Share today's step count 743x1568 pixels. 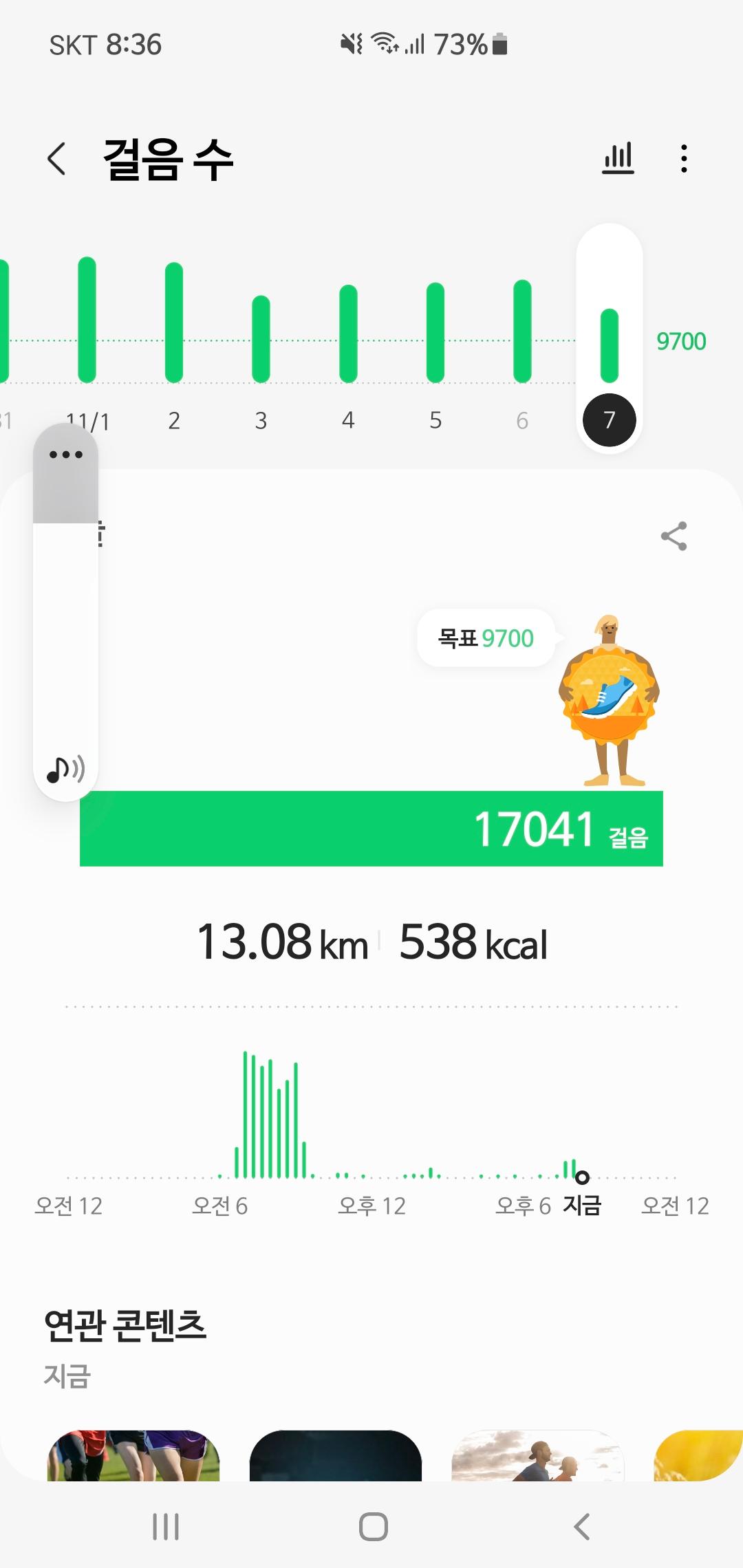pos(674,536)
